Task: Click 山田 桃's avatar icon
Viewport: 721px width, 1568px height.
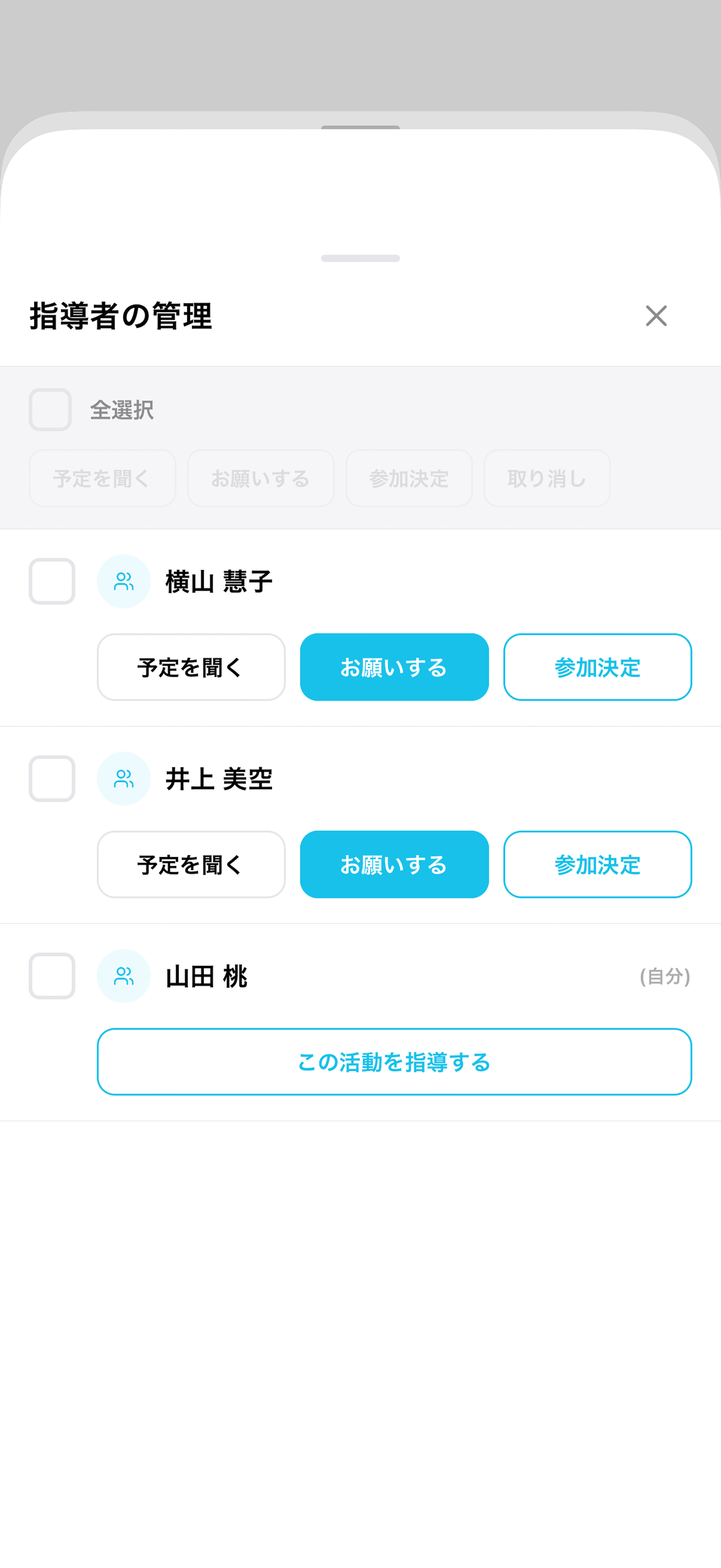Action: [124, 976]
